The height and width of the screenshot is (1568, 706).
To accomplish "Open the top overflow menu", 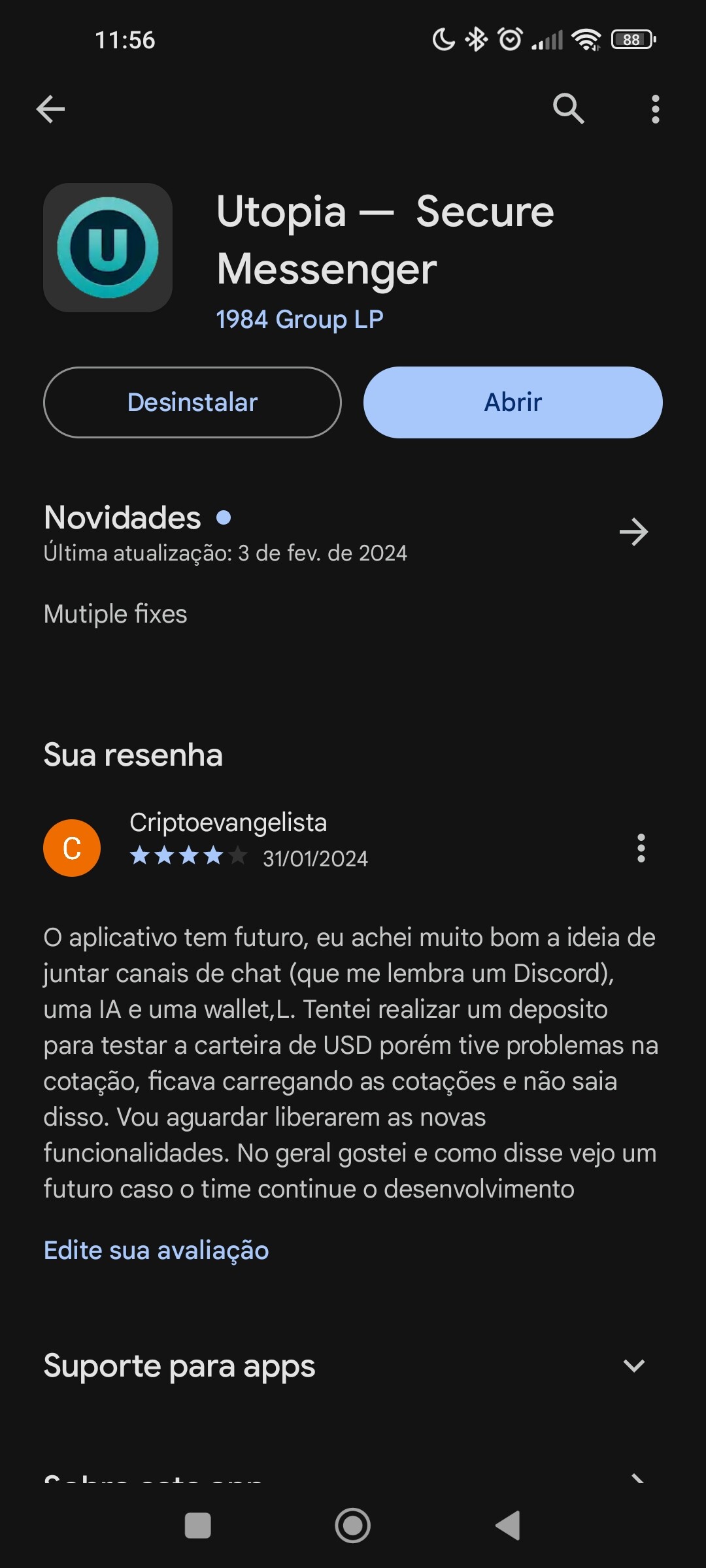I will point(655,108).
